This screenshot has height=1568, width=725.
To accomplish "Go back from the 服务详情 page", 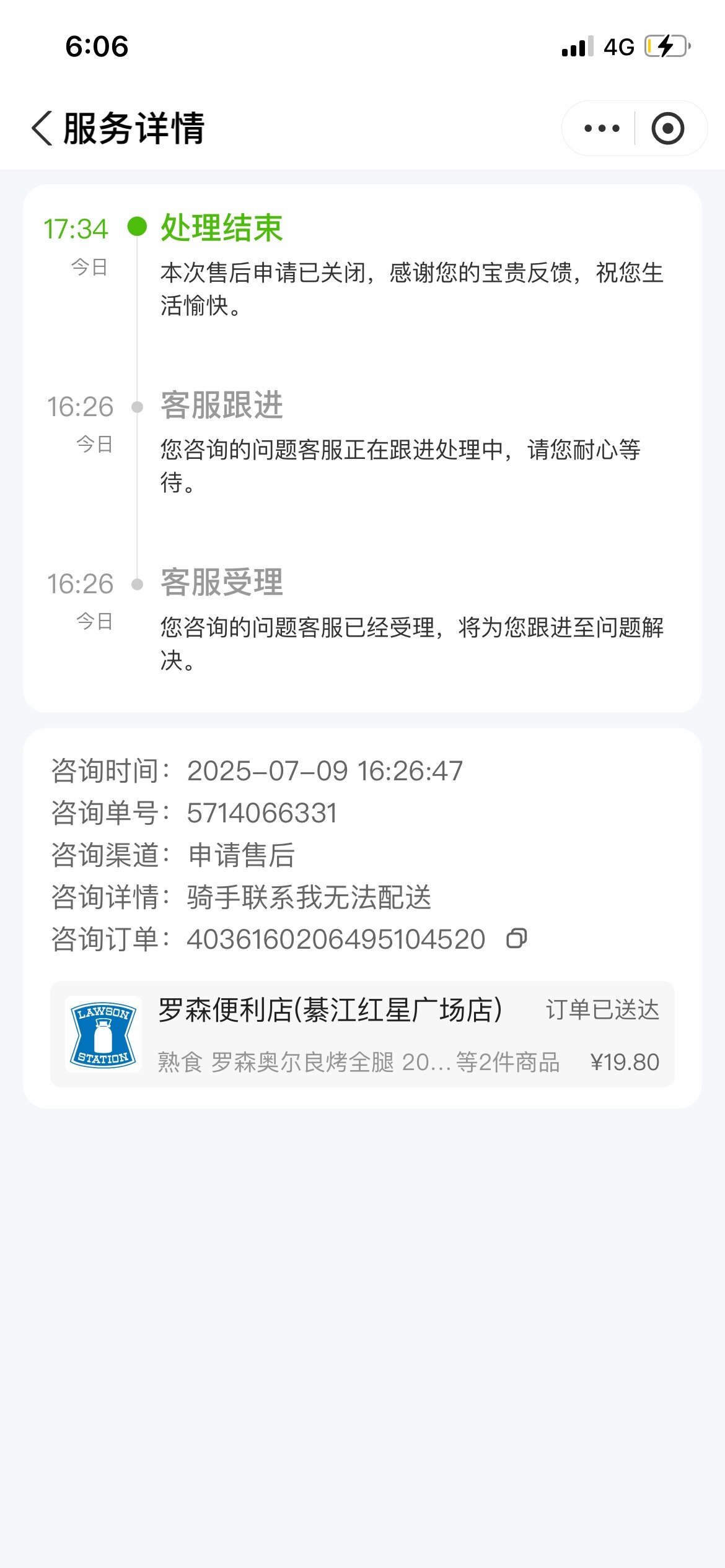I will [x=42, y=128].
